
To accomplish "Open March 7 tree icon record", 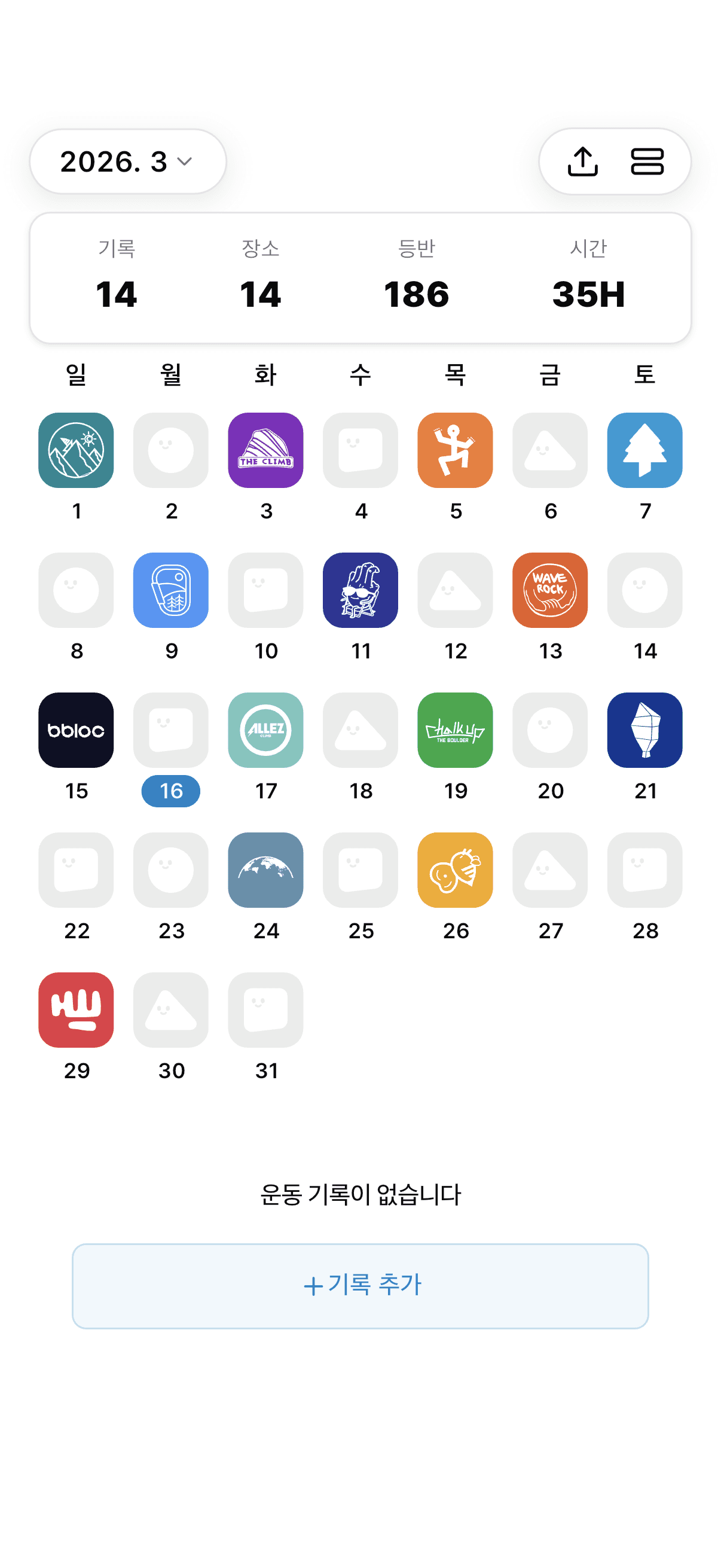I will 644,450.
